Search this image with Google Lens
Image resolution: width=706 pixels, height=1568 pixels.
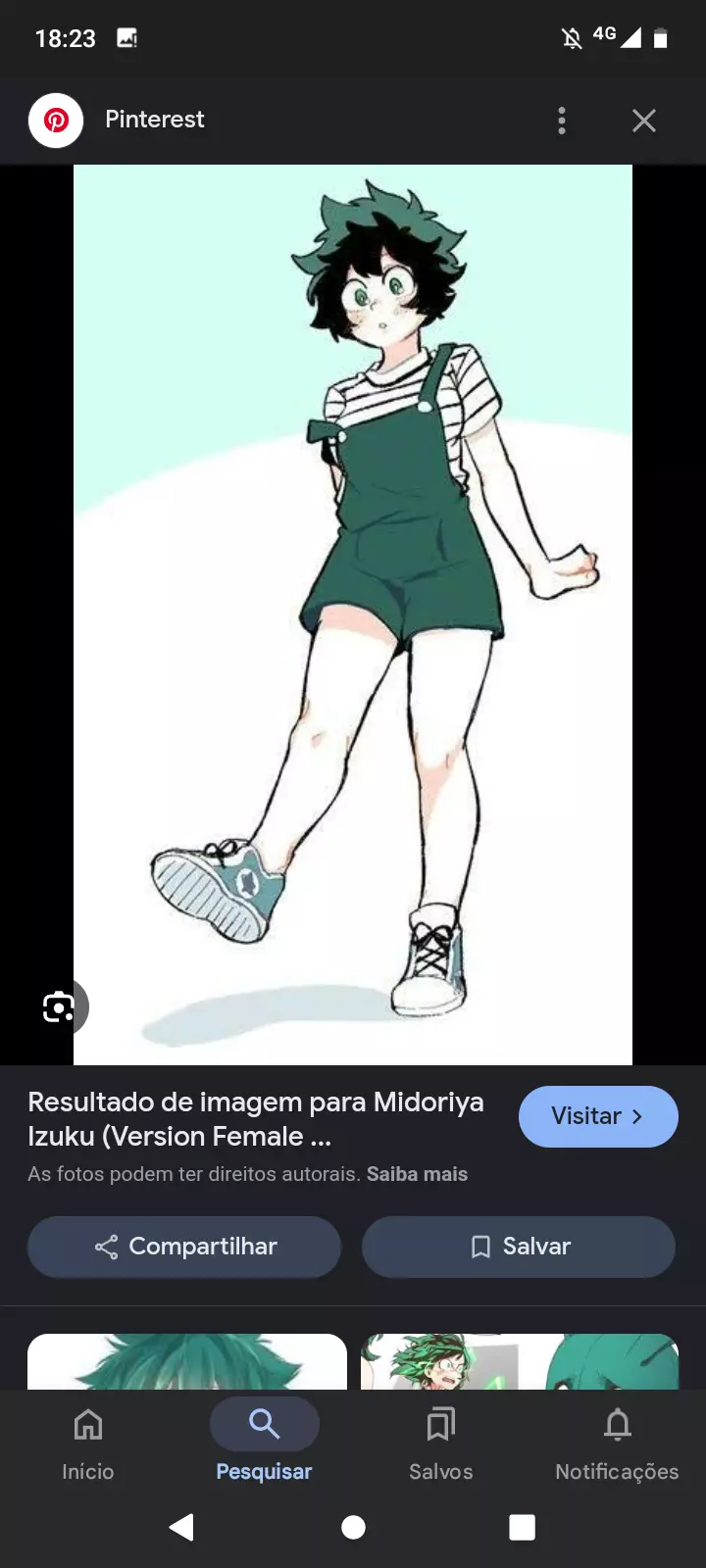[x=59, y=1006]
